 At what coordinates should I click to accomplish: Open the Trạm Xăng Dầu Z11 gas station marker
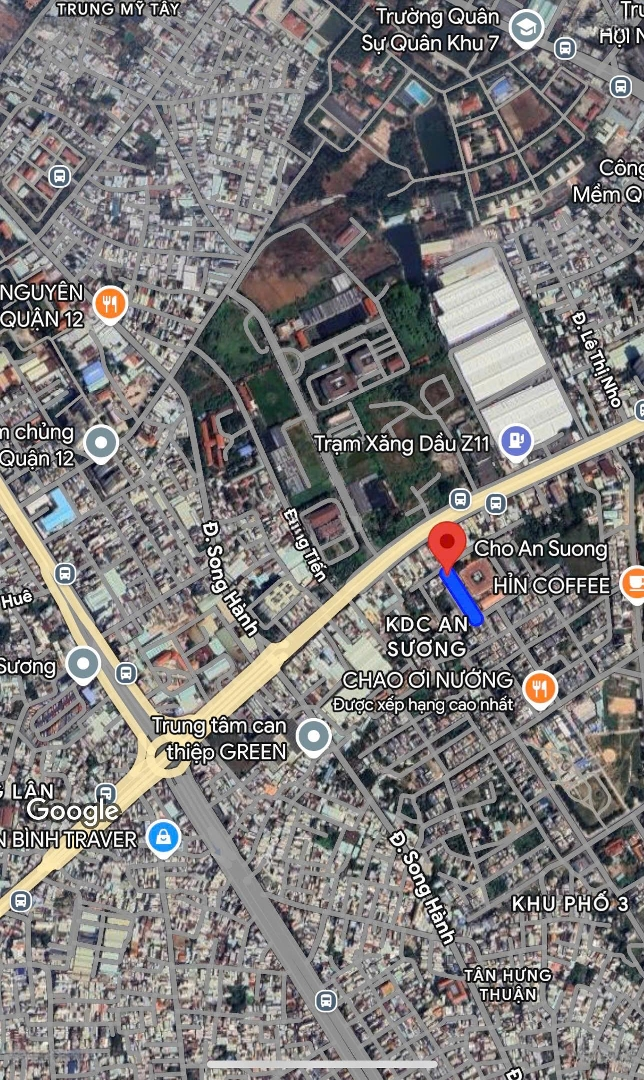click(516, 442)
